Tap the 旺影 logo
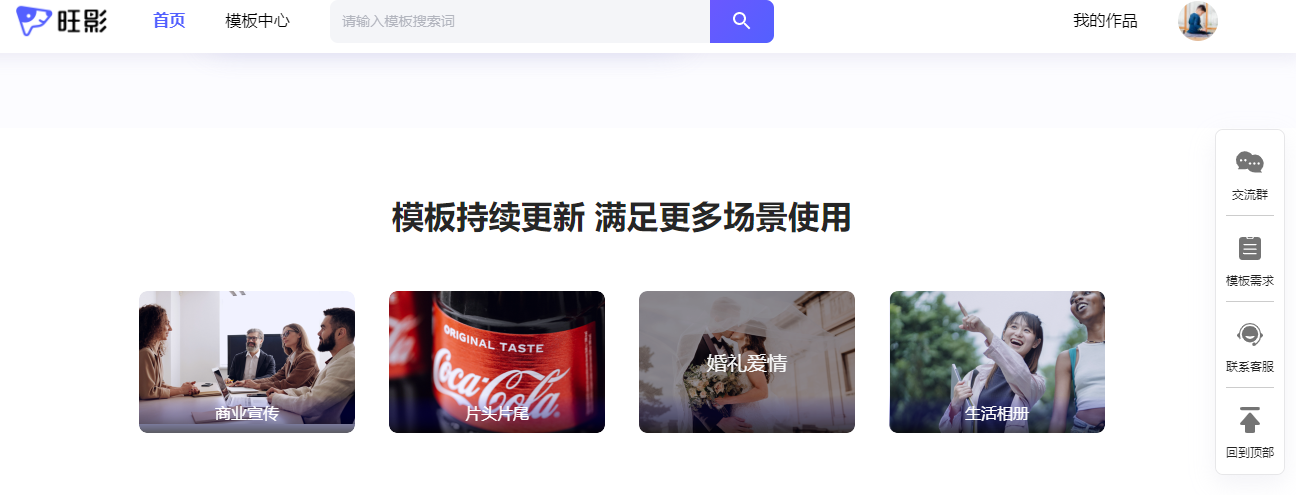This screenshot has width=1296, height=495. click(62, 20)
